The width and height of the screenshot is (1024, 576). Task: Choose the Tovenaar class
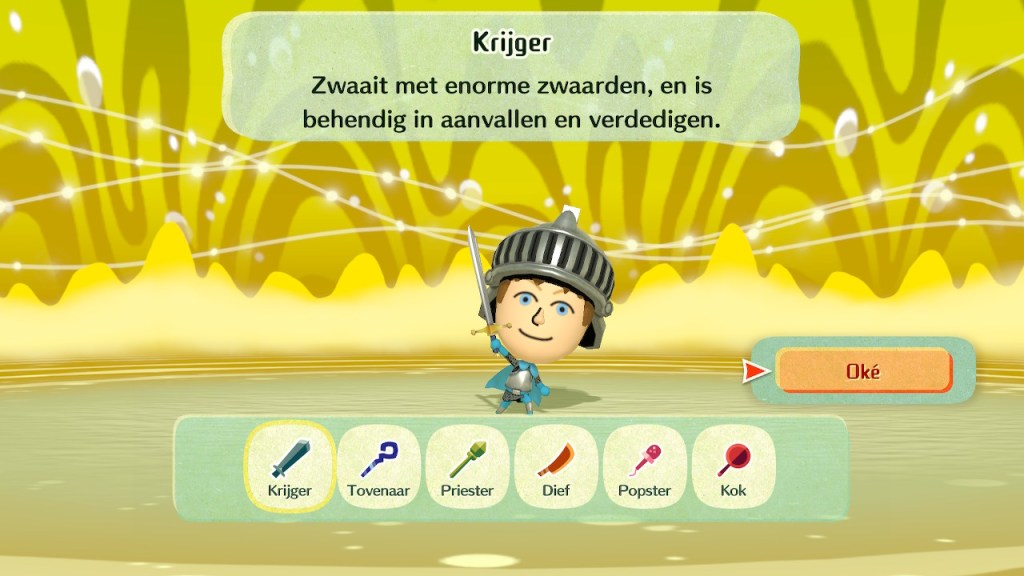[379, 467]
